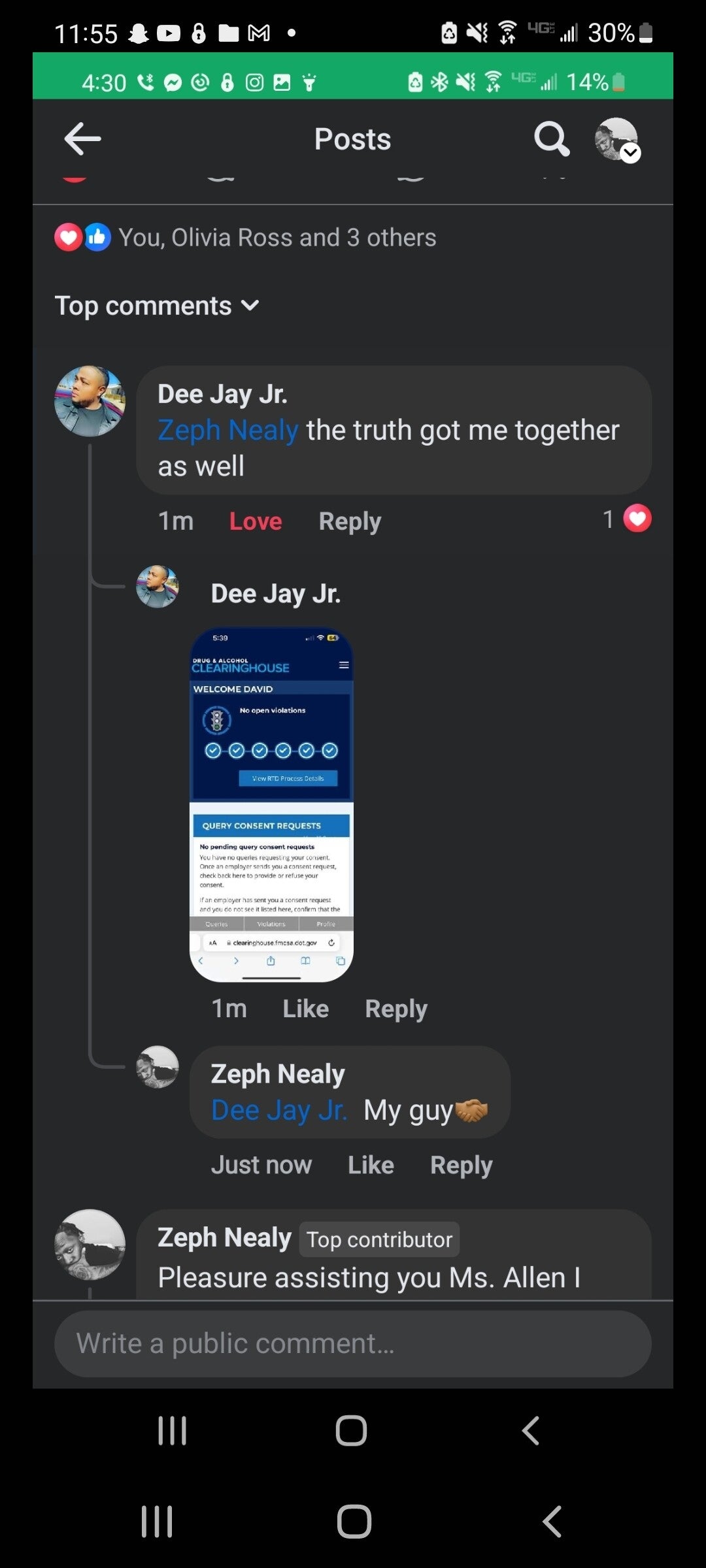Like Dee Jay Jr.'s screenshot reply
The image size is (706, 1568).
305,1009
